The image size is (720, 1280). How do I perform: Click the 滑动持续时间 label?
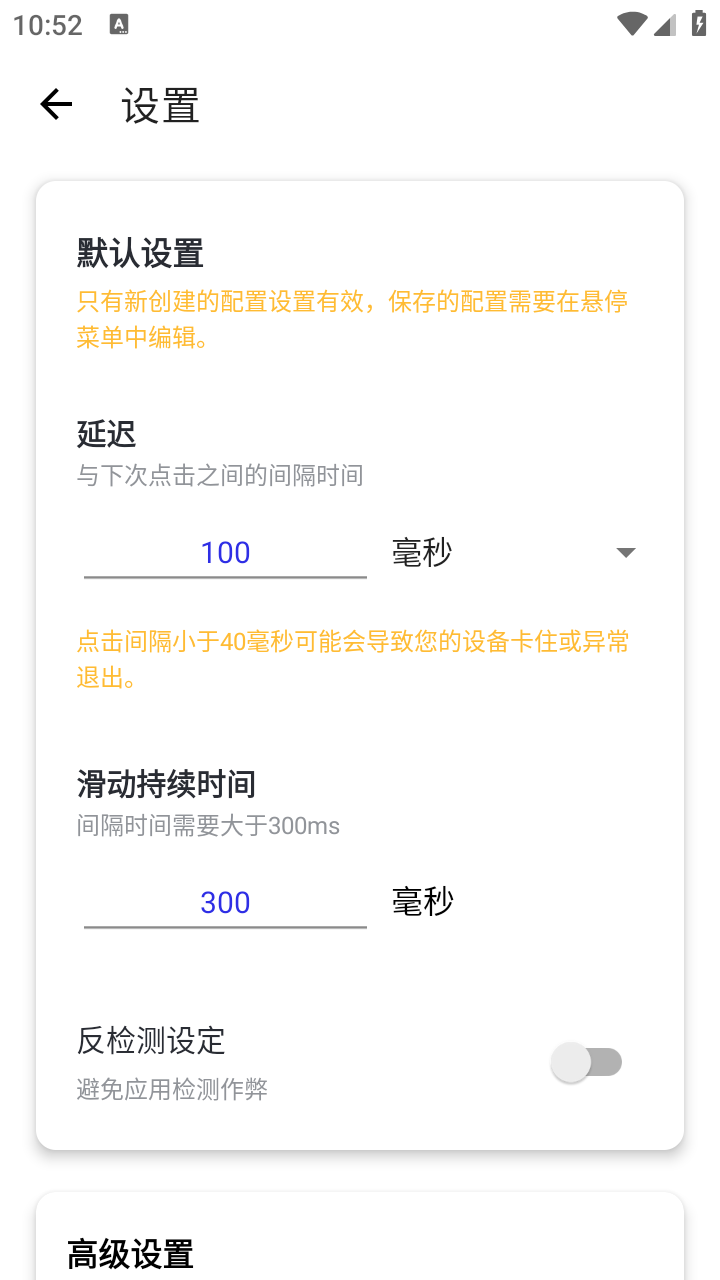pyautogui.click(x=167, y=785)
